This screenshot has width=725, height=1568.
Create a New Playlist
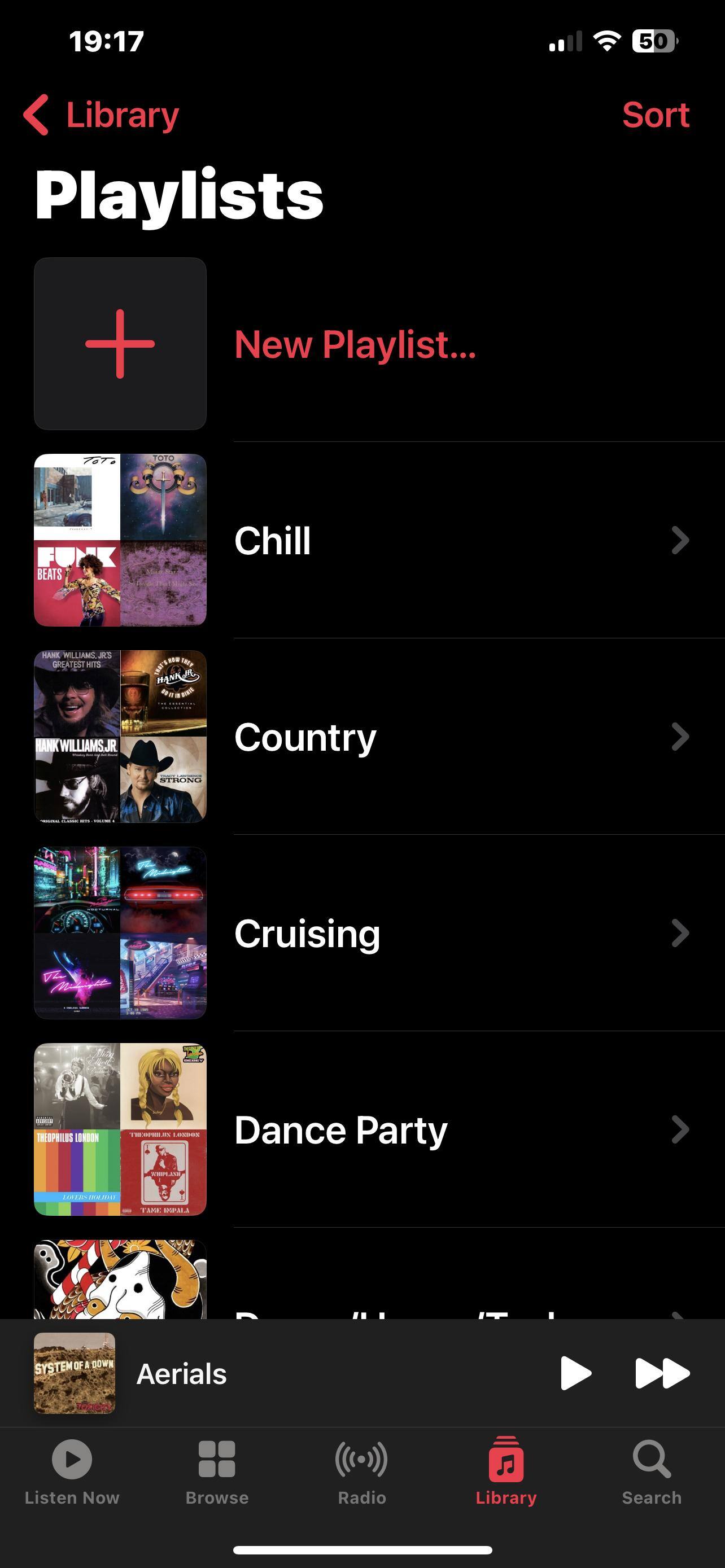point(354,344)
